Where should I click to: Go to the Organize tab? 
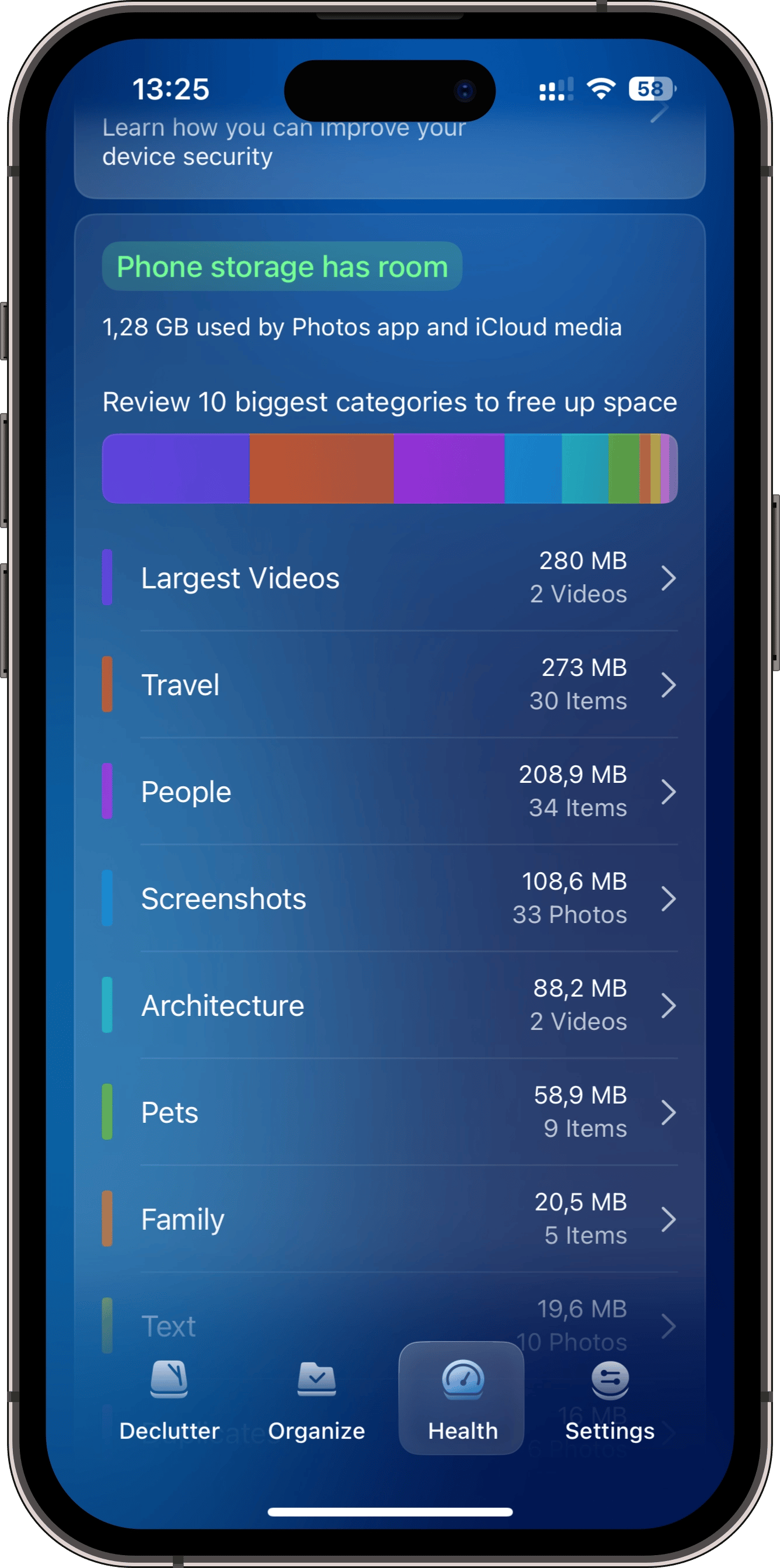316,1400
